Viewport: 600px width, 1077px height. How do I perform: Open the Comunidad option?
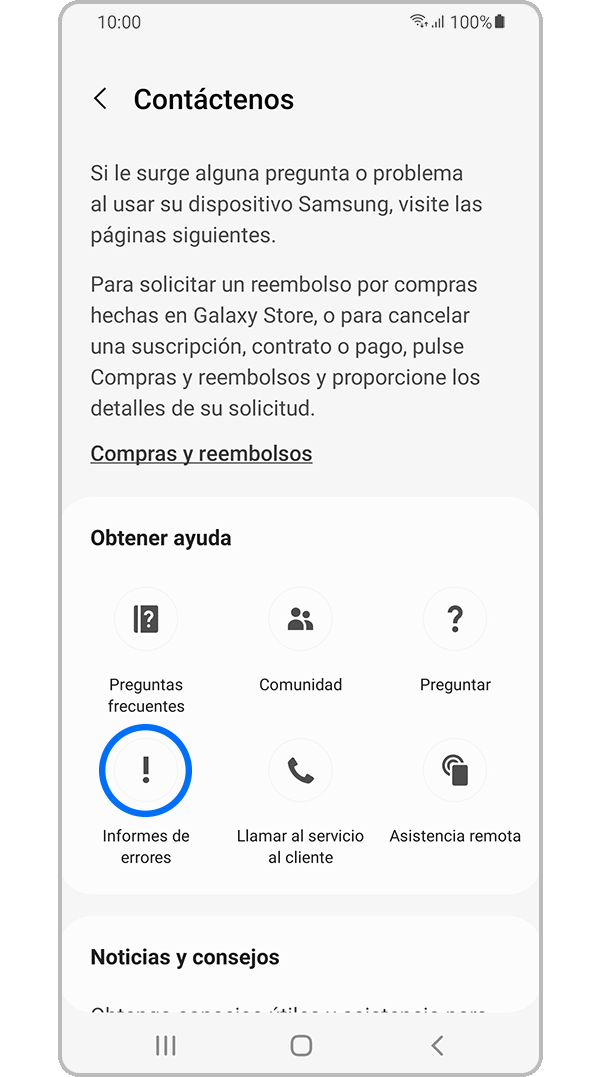pyautogui.click(x=300, y=619)
